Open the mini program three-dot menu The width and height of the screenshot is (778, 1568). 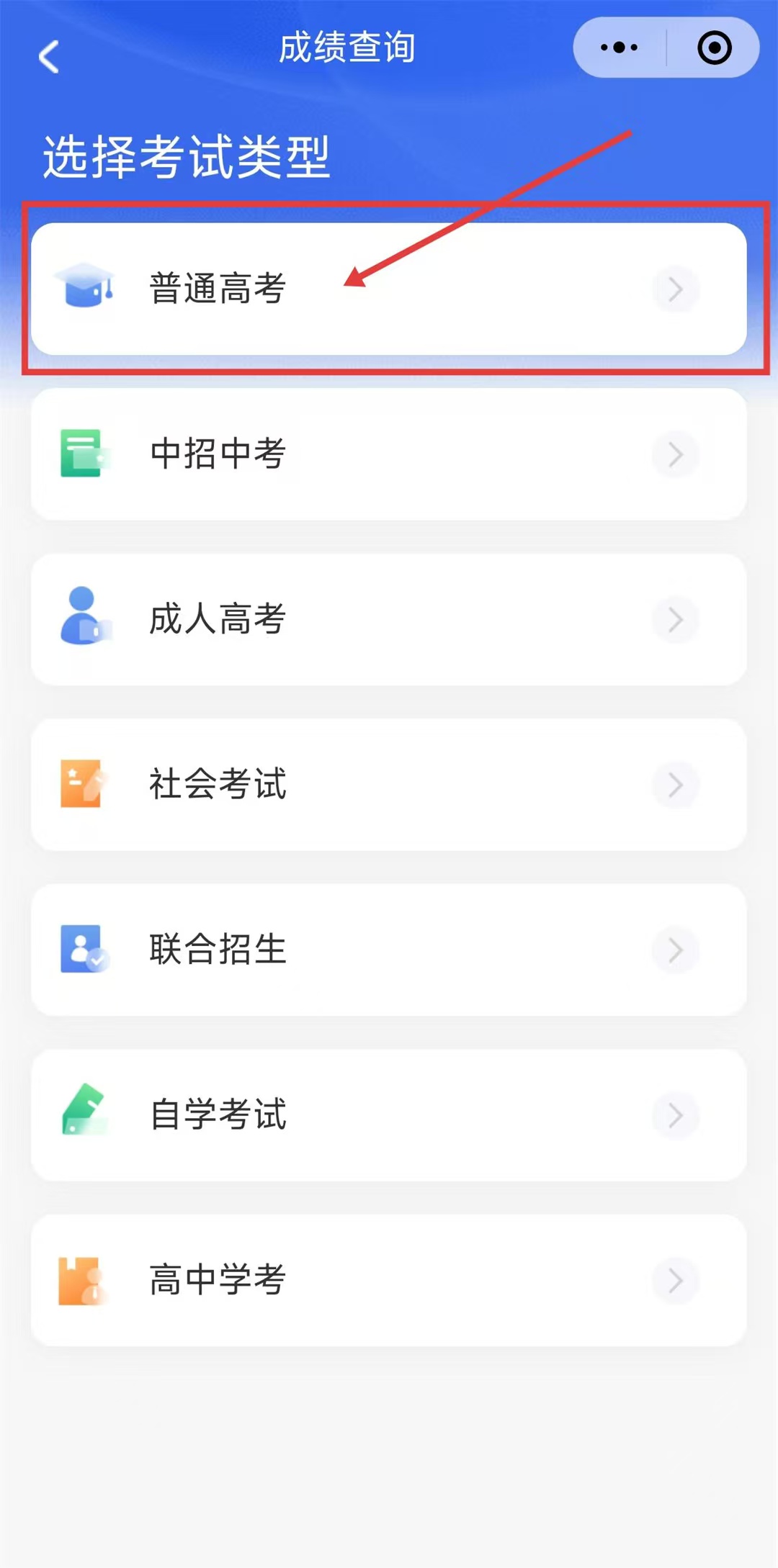coord(619,48)
